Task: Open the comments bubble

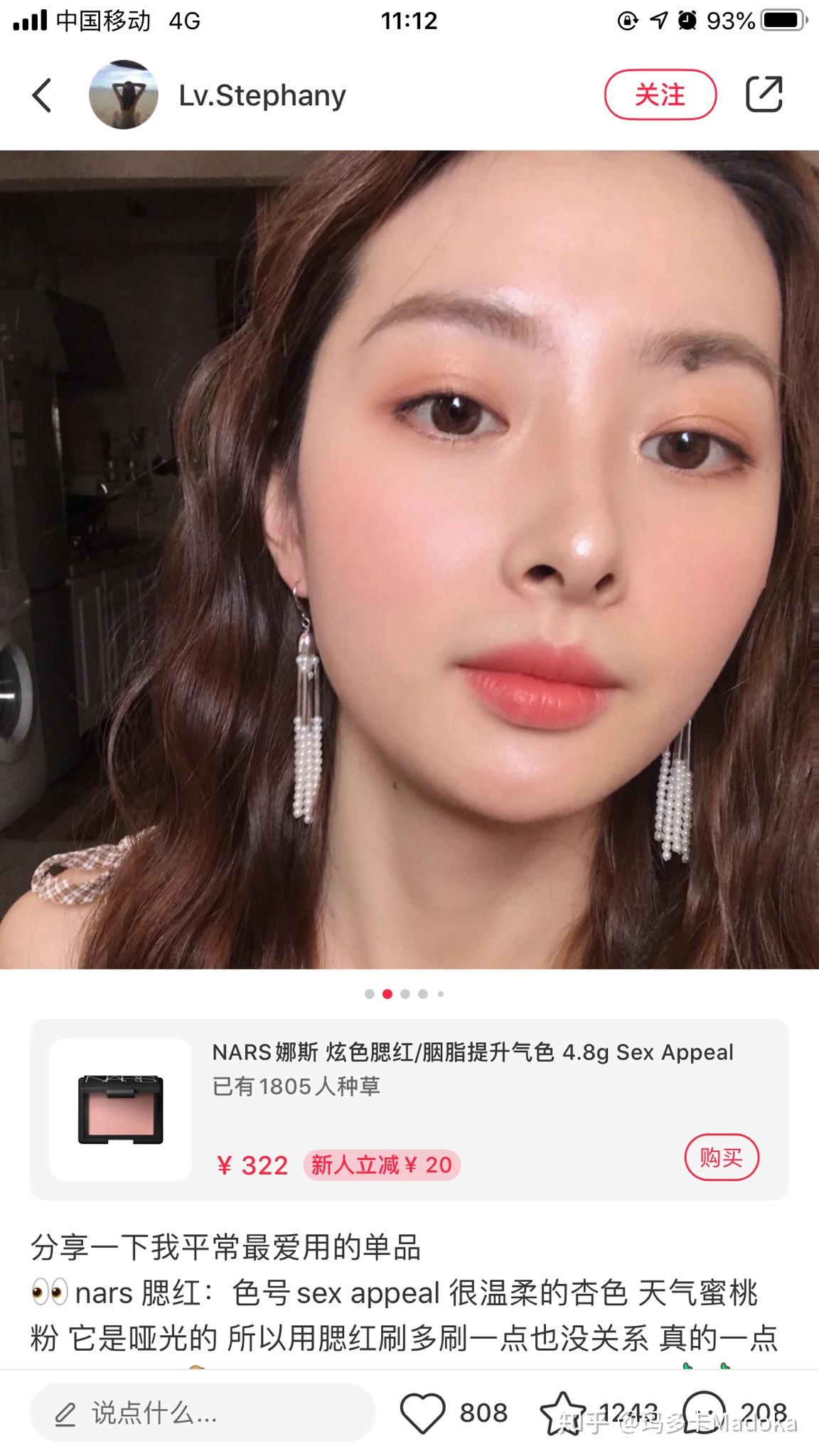Action: point(704,1412)
